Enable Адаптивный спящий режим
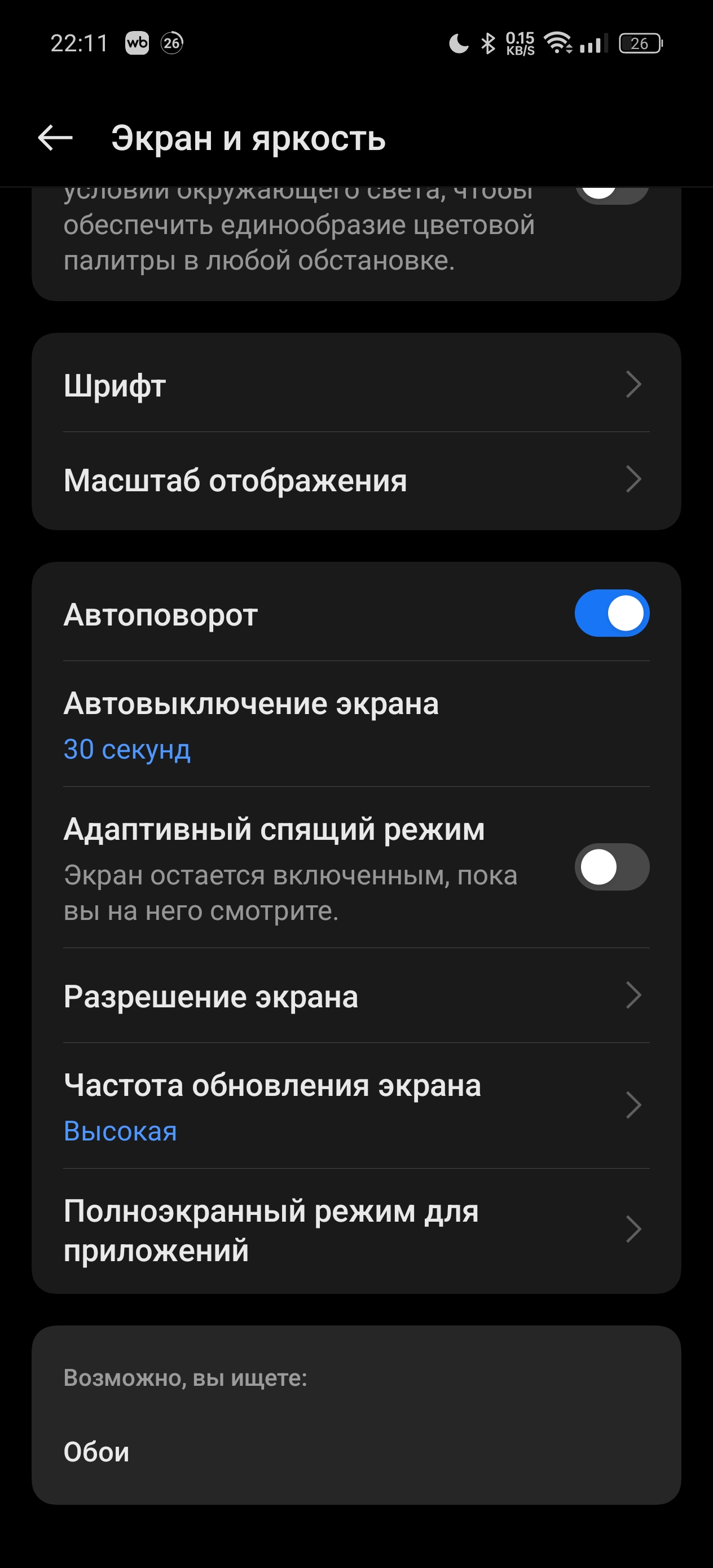Screen dimensions: 713x1568 point(611,867)
